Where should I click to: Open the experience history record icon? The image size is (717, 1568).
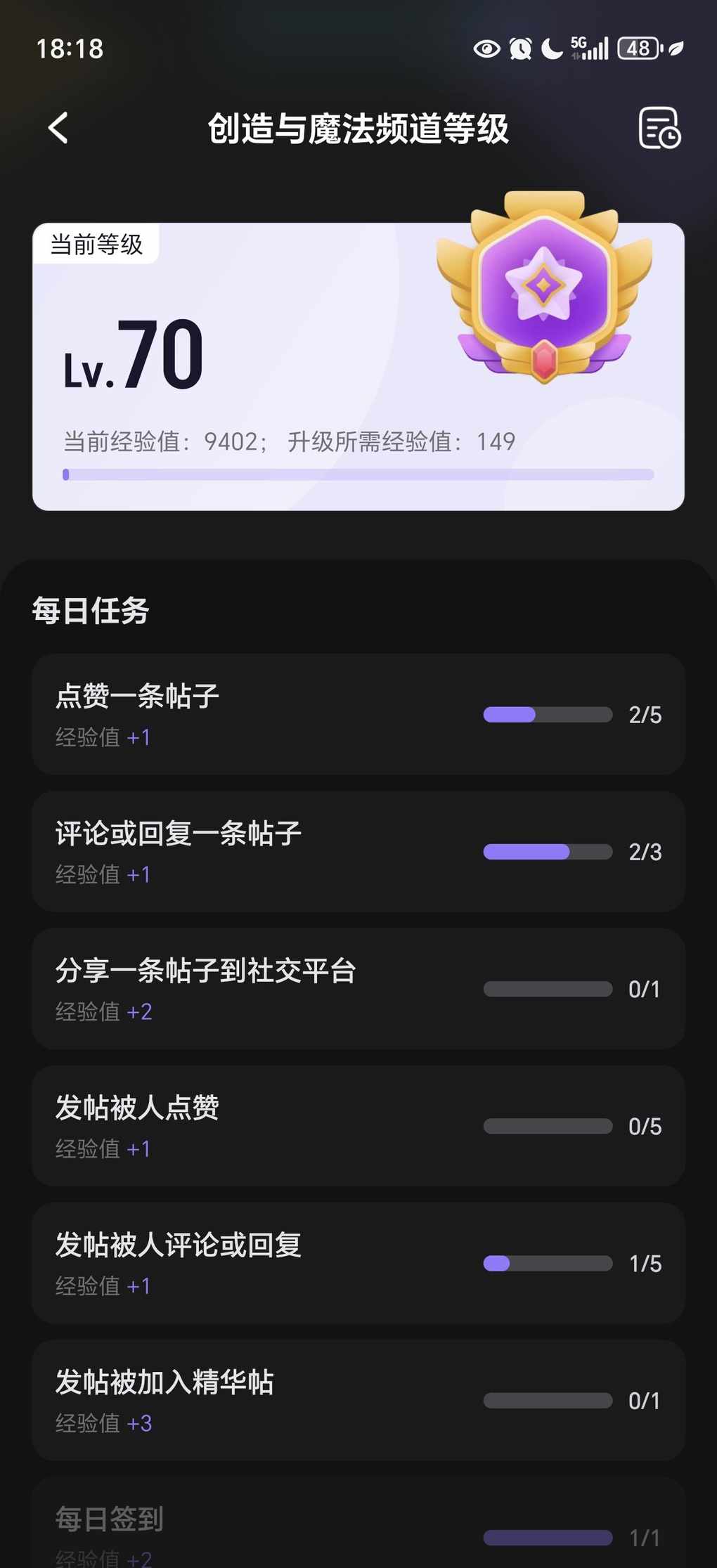point(659,128)
